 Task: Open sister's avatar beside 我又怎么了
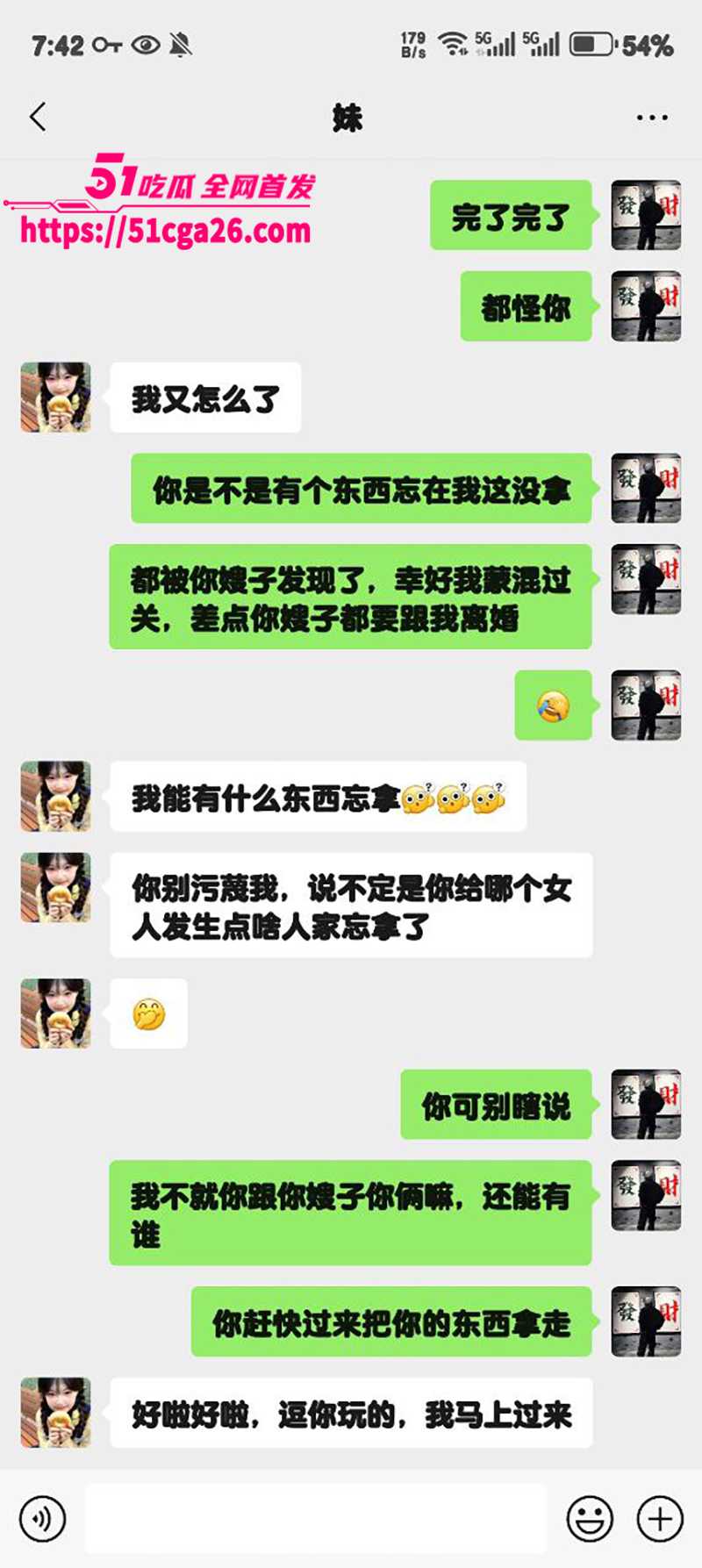(x=55, y=397)
